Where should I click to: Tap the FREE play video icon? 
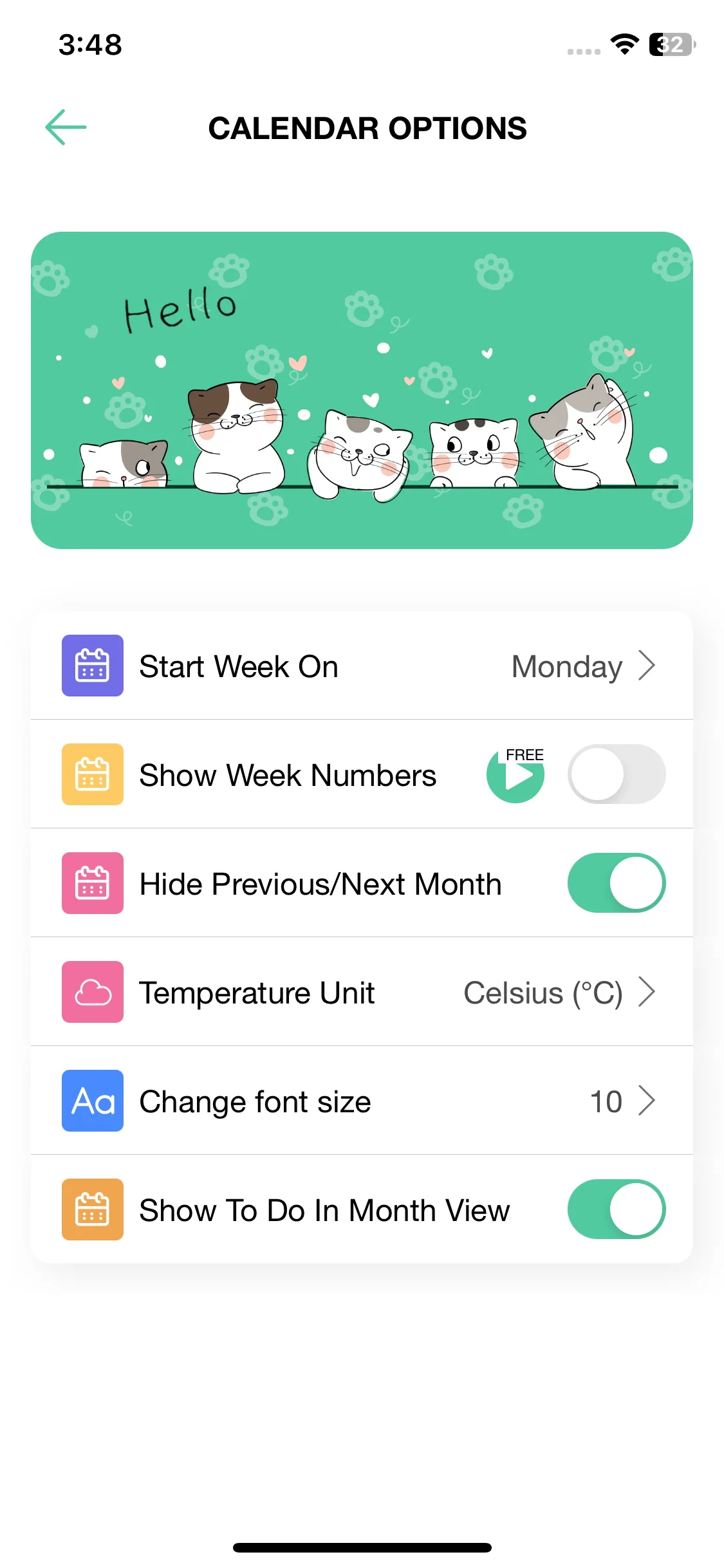[515, 774]
